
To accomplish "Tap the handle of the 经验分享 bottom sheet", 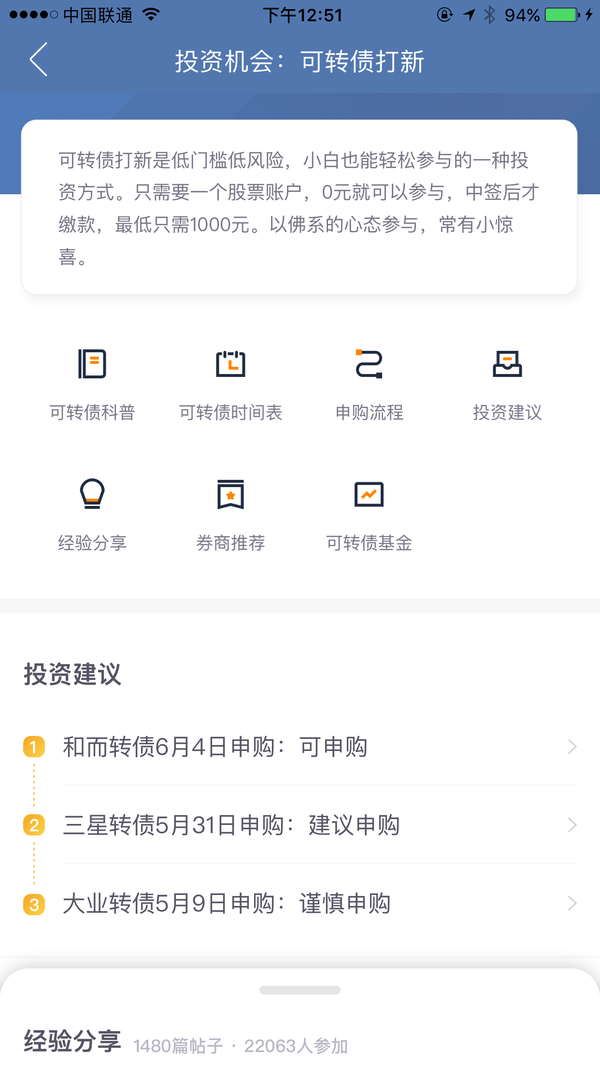I will (x=300, y=990).
